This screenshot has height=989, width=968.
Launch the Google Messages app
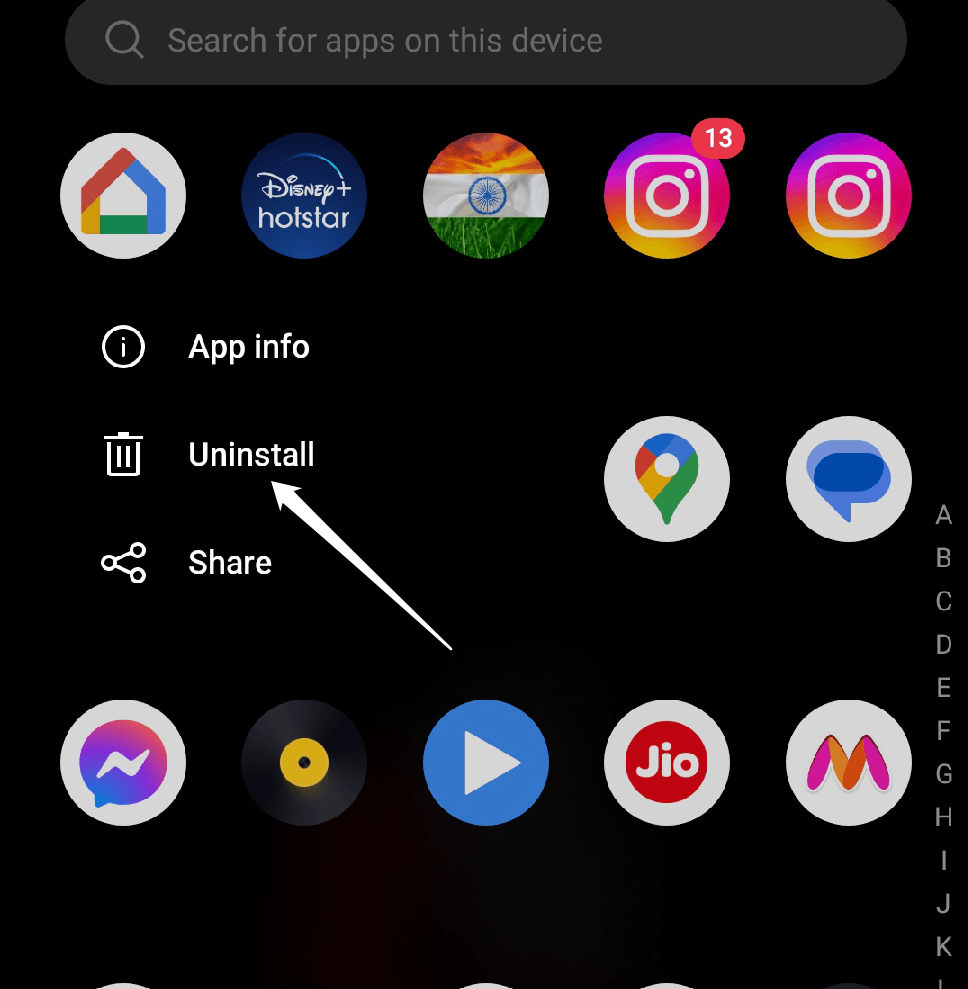coord(848,479)
